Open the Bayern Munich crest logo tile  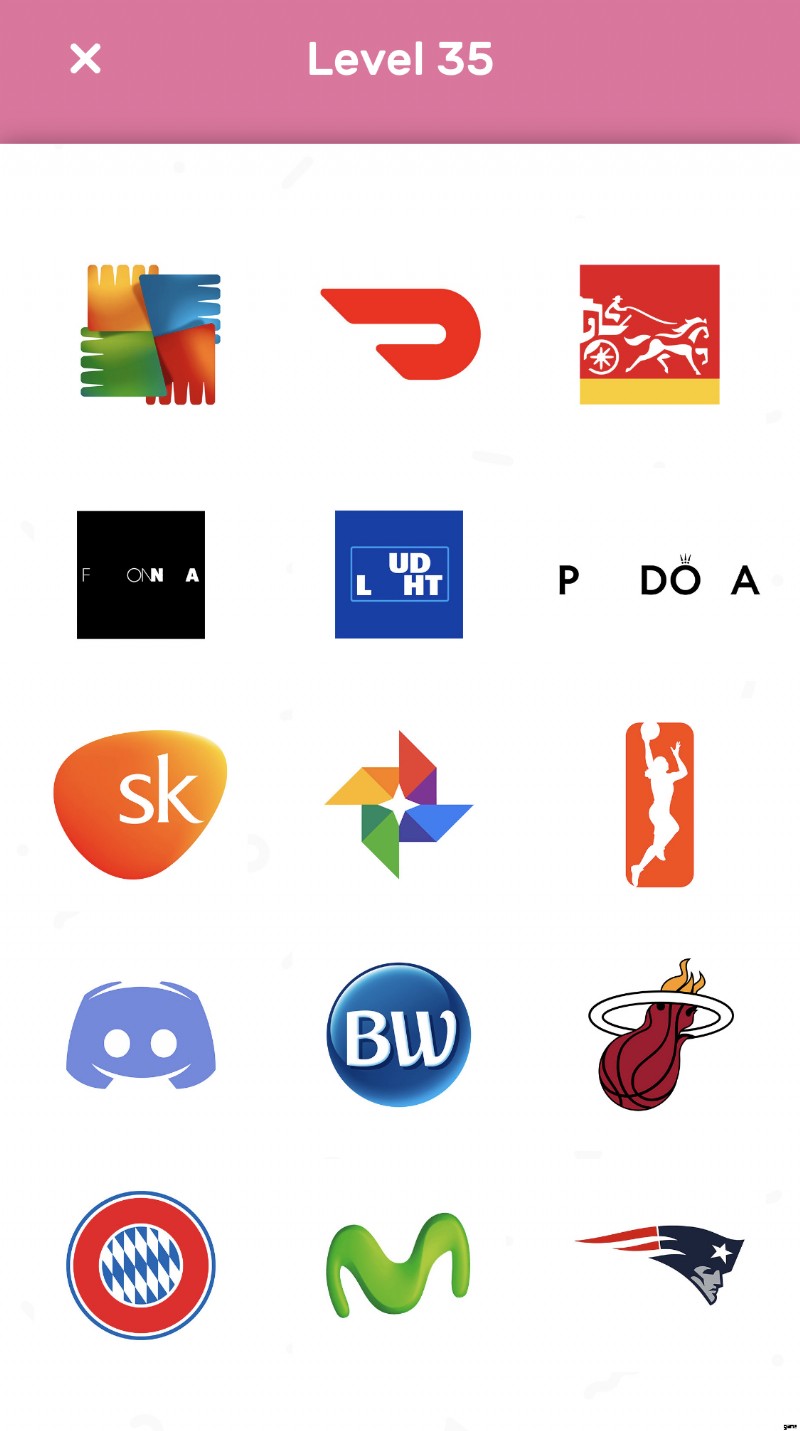pos(141,1265)
